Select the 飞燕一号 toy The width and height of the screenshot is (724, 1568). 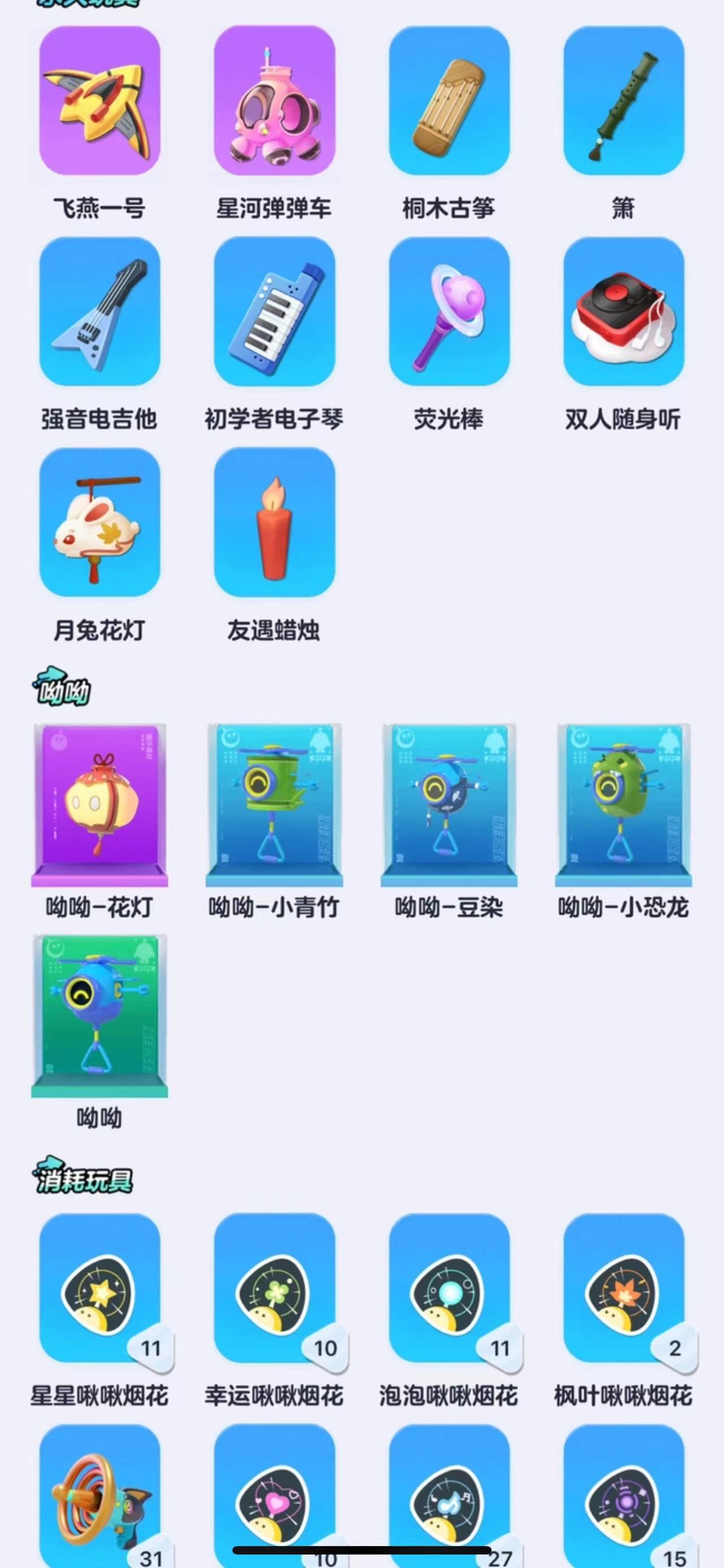click(99, 101)
